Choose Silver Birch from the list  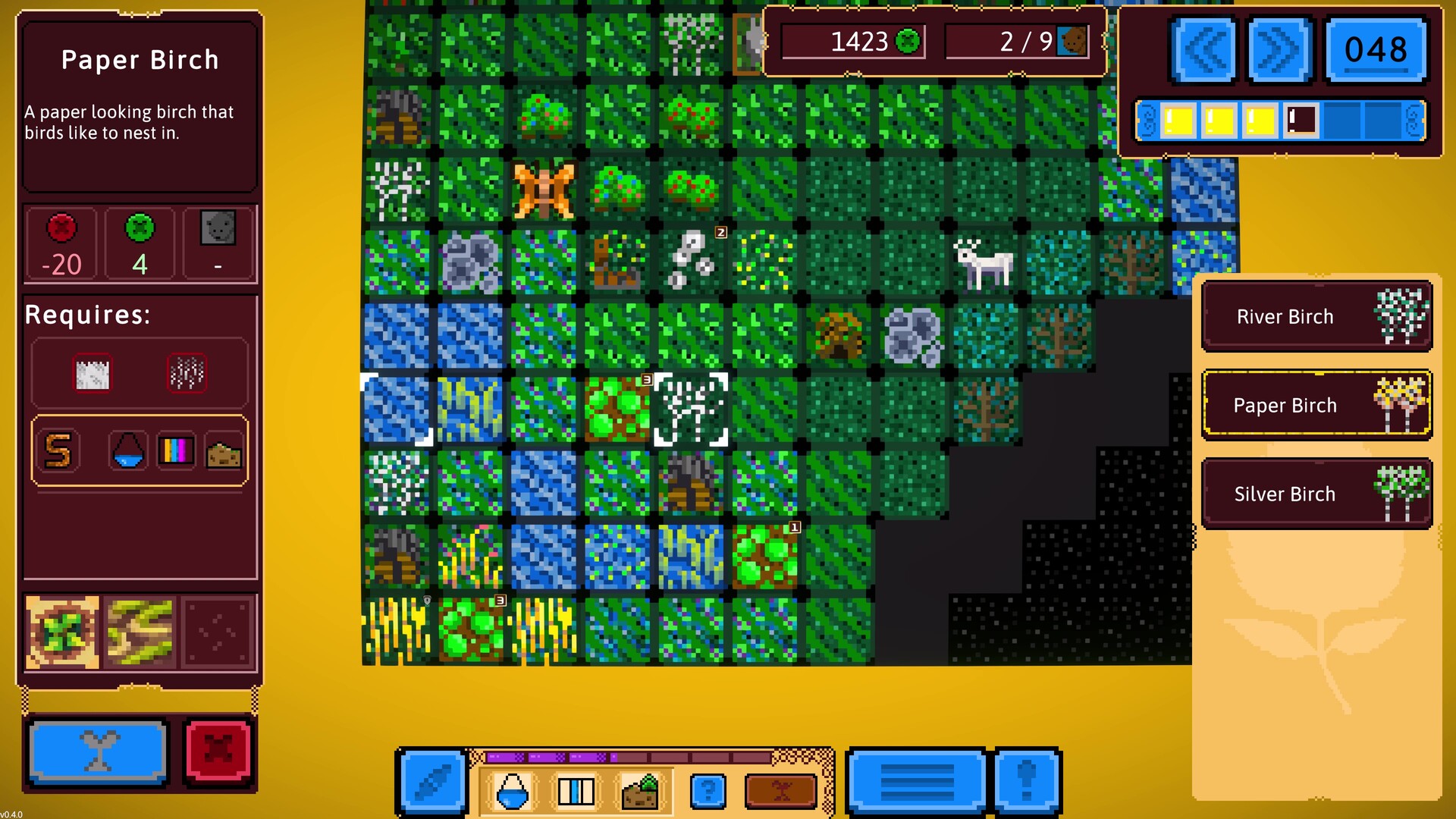coord(1316,494)
